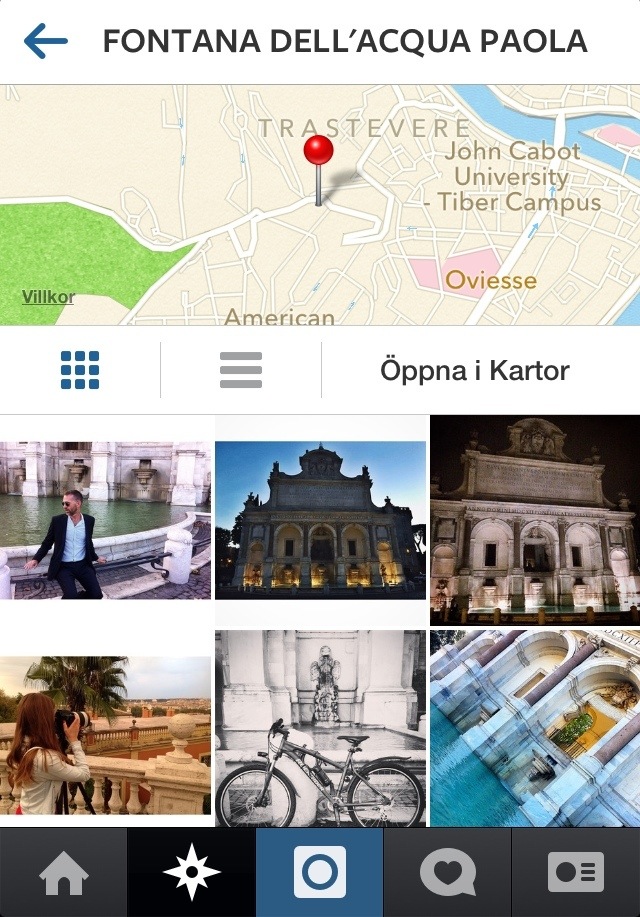Open night photo of illuminated fountain
The image size is (640, 917).
click(535, 520)
